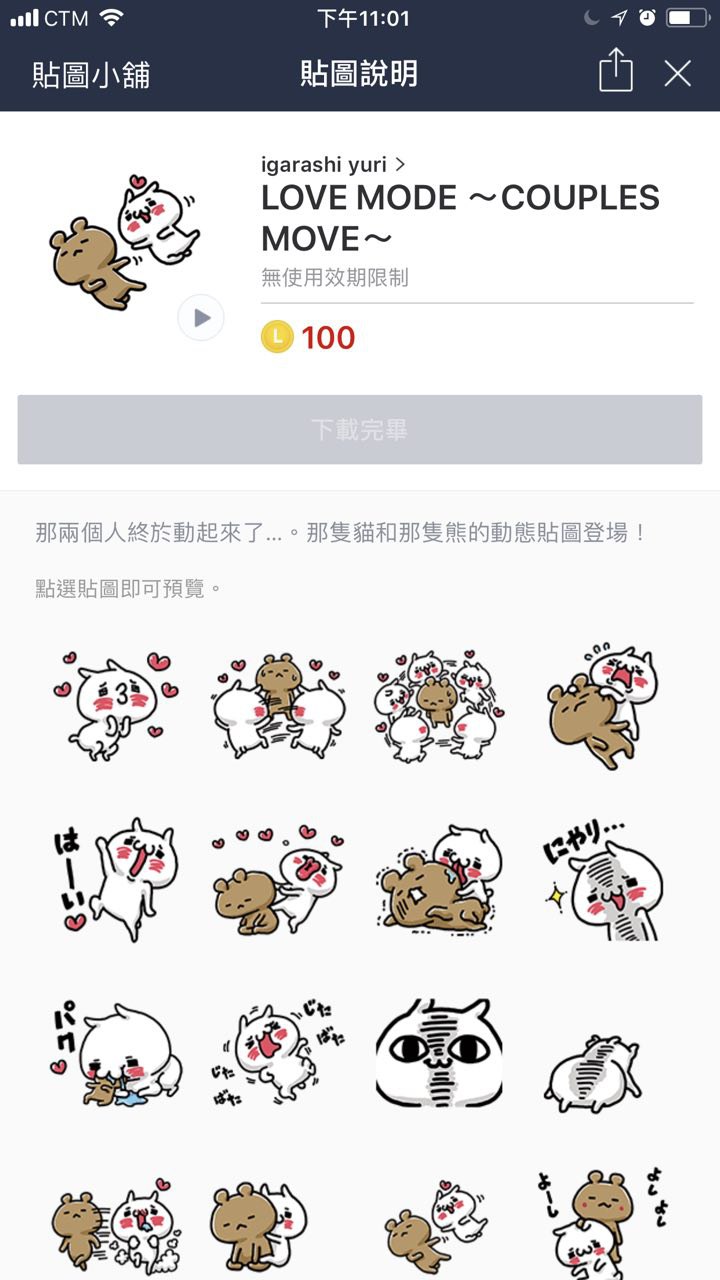Open creator igarashi yuri's page
The height and width of the screenshot is (1280, 720).
tap(332, 165)
